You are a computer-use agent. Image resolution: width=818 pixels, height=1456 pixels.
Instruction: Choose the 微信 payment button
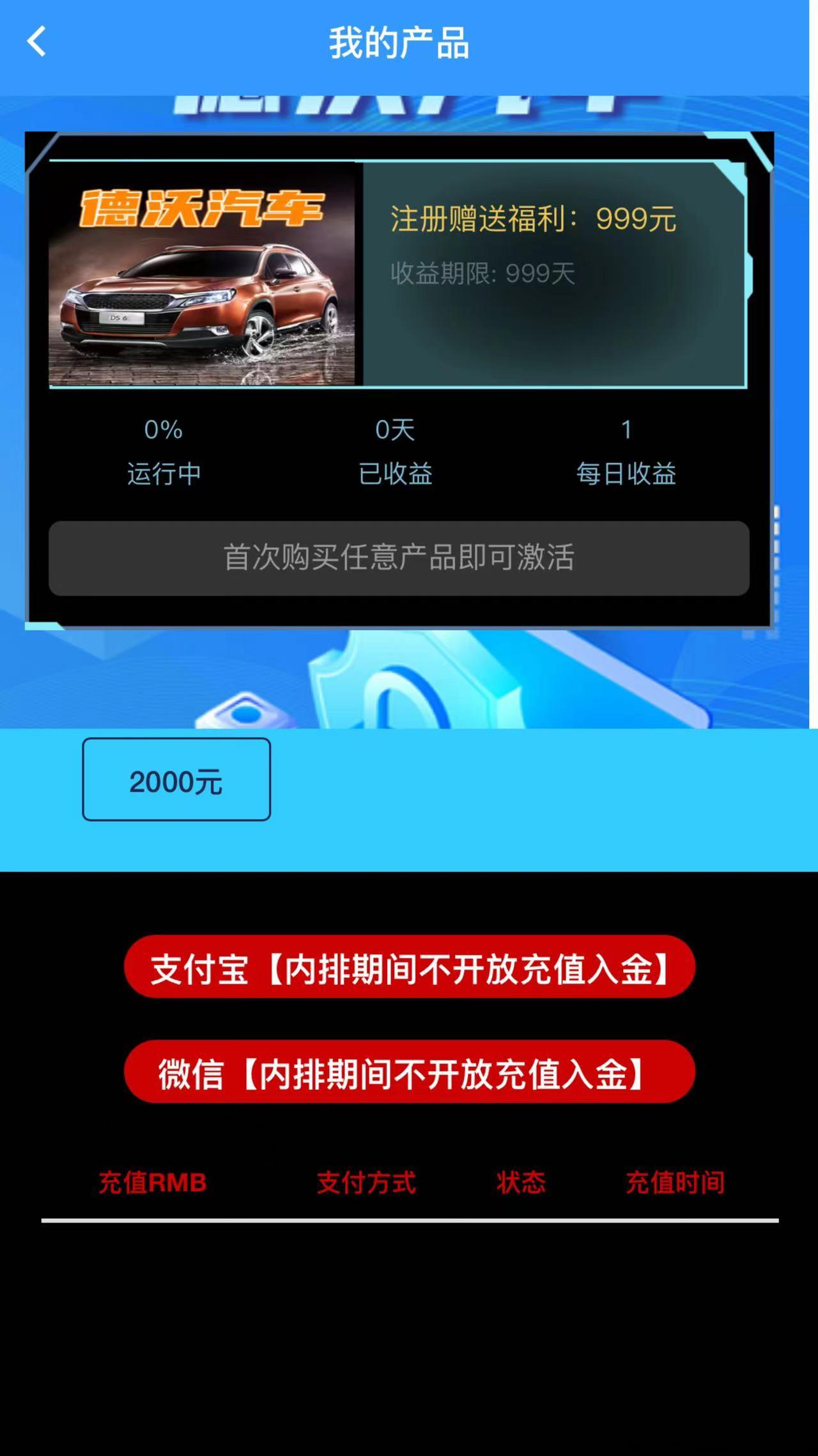coord(409,1072)
